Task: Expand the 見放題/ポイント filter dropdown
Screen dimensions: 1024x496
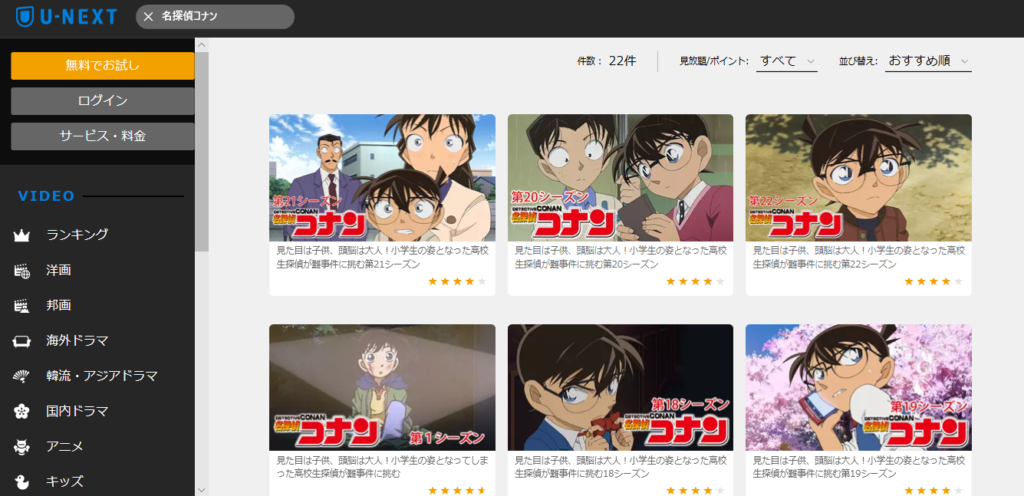Action: point(787,61)
